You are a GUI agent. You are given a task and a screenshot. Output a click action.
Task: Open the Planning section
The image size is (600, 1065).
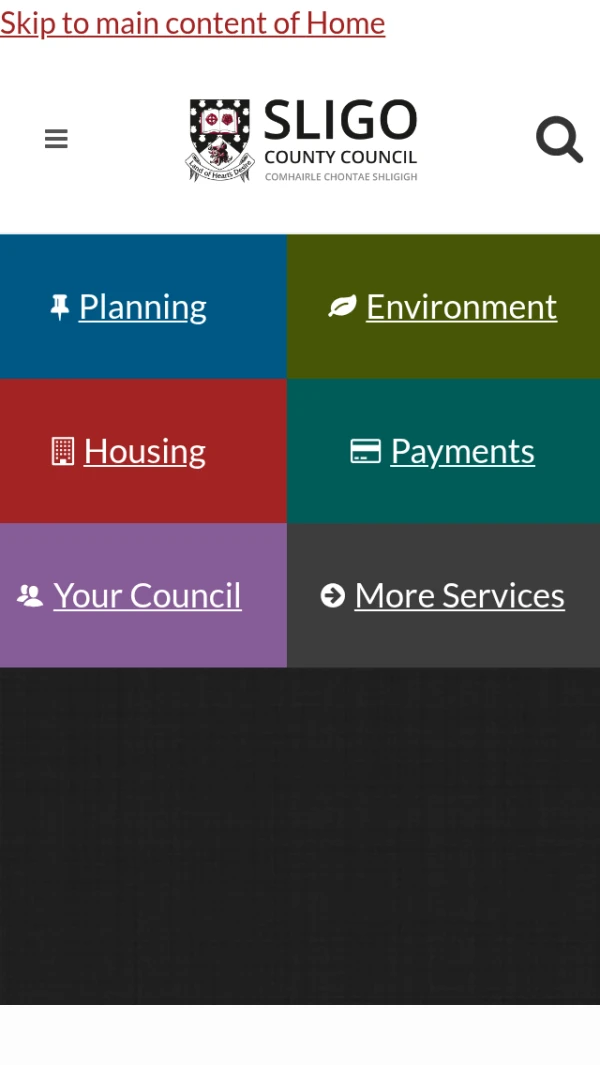tap(142, 307)
